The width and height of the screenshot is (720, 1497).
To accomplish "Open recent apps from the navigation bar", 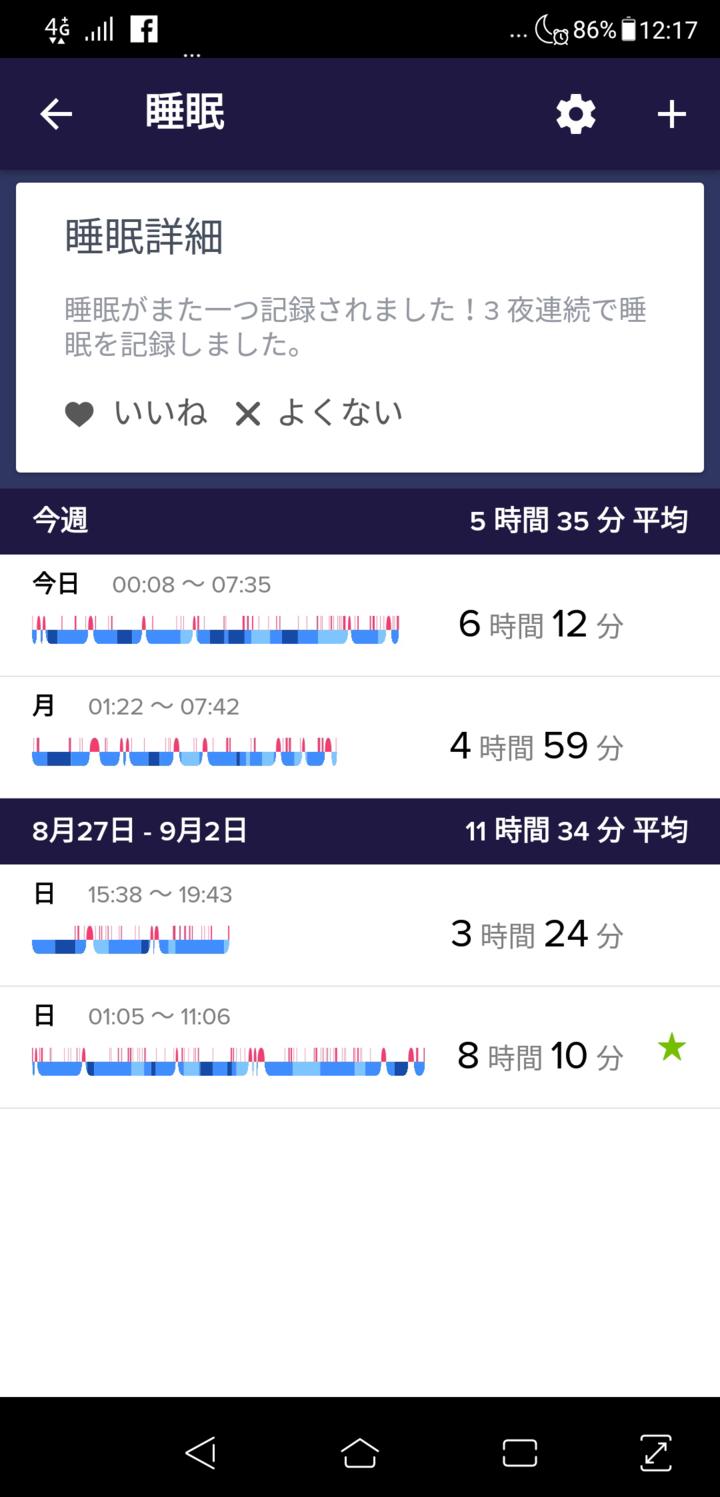I will [x=520, y=1452].
